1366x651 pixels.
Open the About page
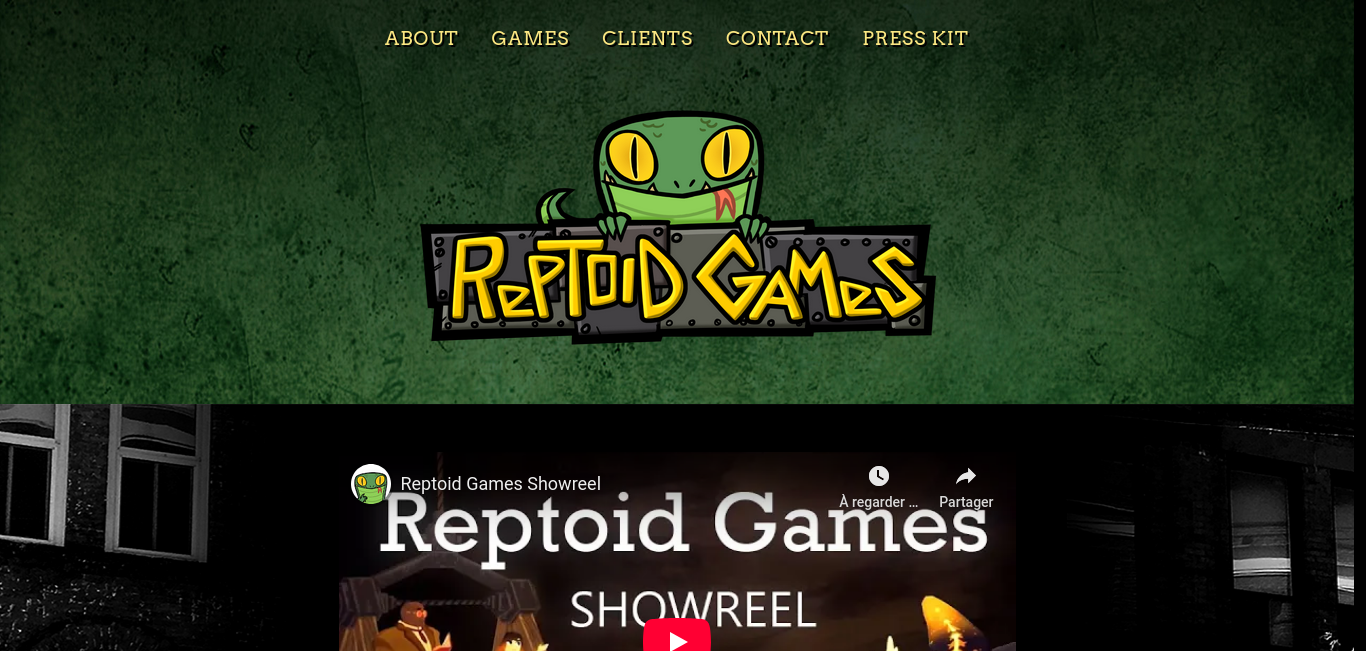click(421, 38)
